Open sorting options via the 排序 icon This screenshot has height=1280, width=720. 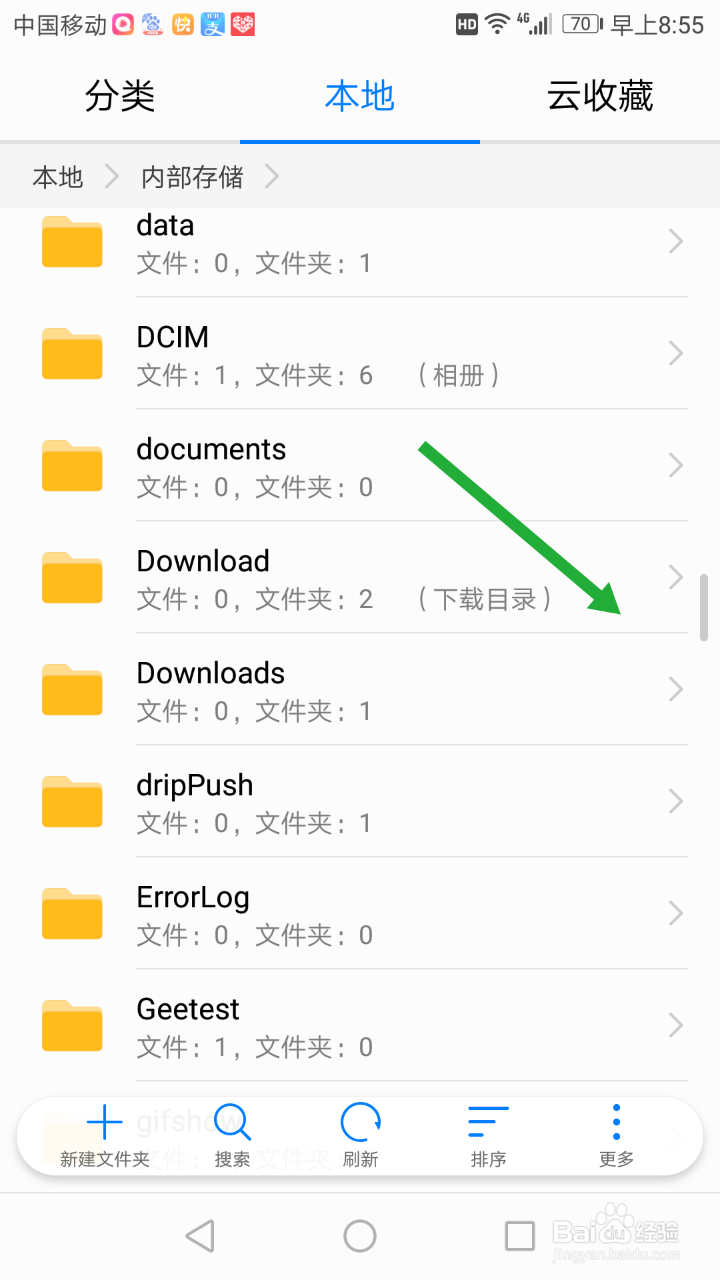coord(488,1122)
